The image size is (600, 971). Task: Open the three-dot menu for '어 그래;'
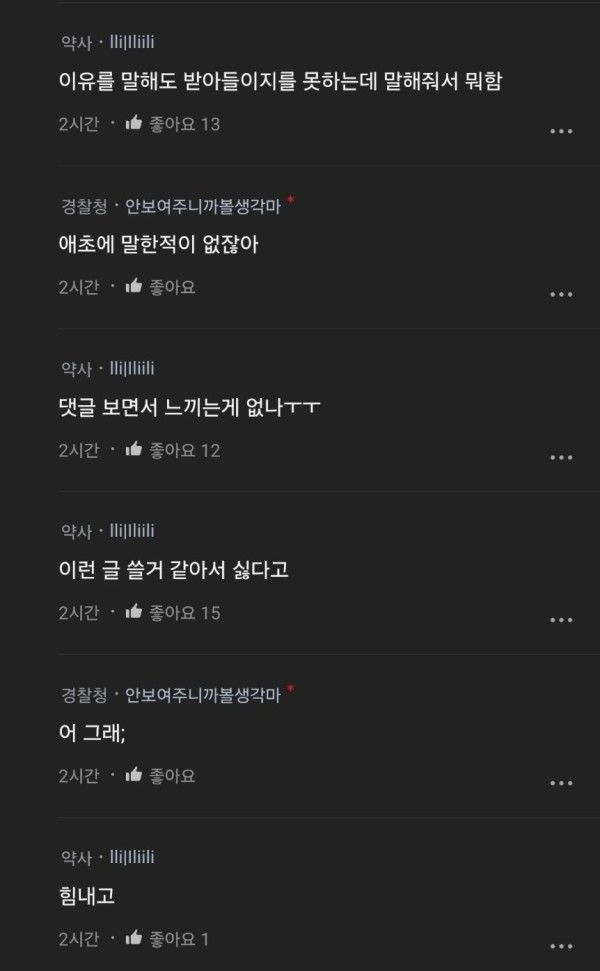tap(561, 783)
